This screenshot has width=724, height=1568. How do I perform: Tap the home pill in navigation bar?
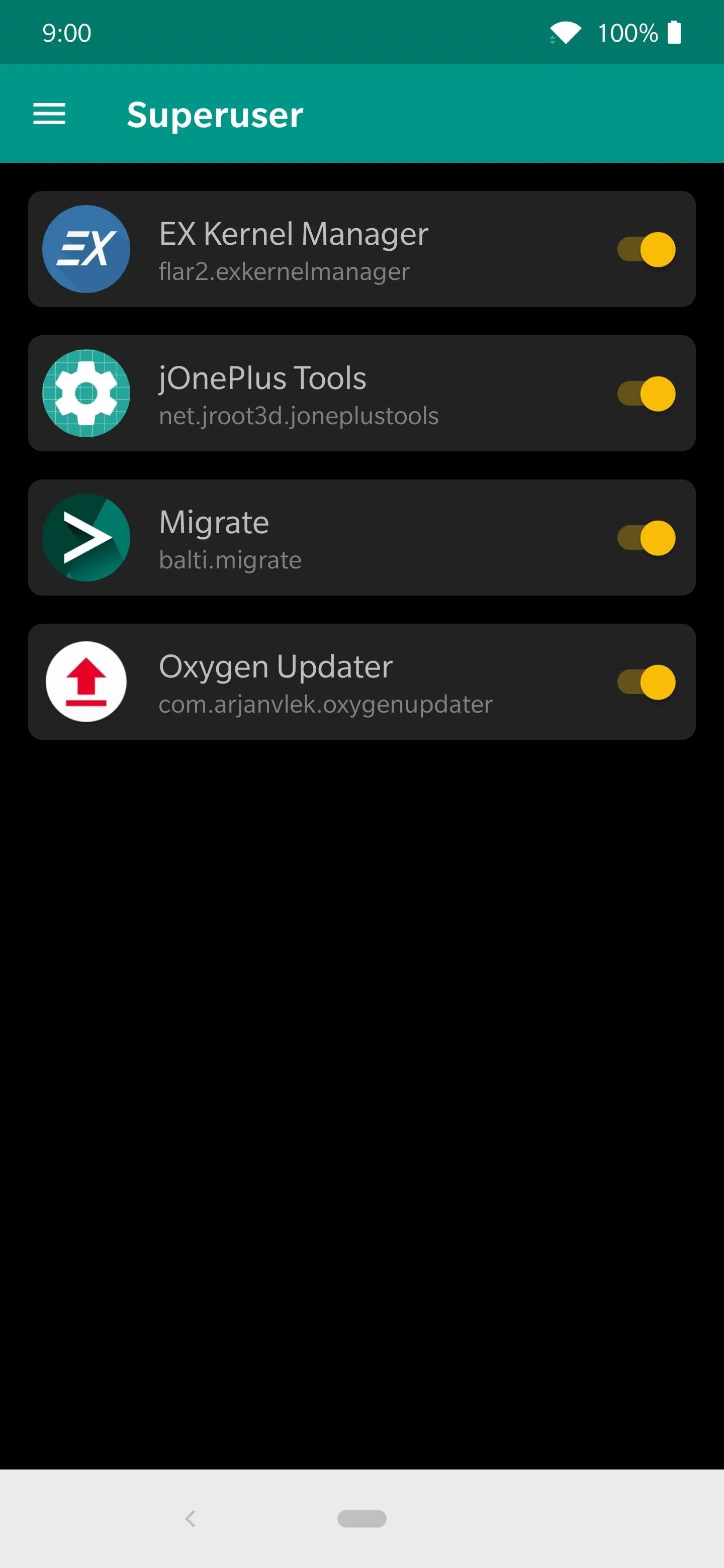pos(361,1519)
